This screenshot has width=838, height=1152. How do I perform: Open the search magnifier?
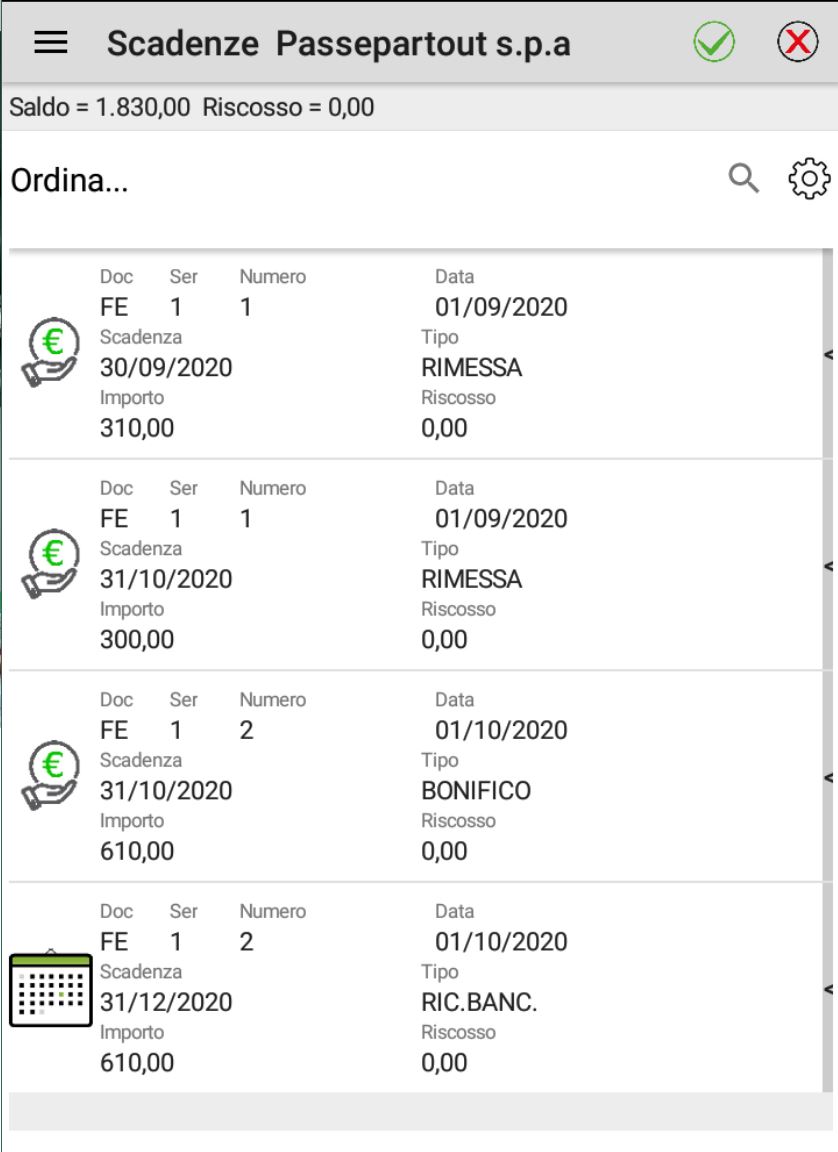pyautogui.click(x=743, y=179)
